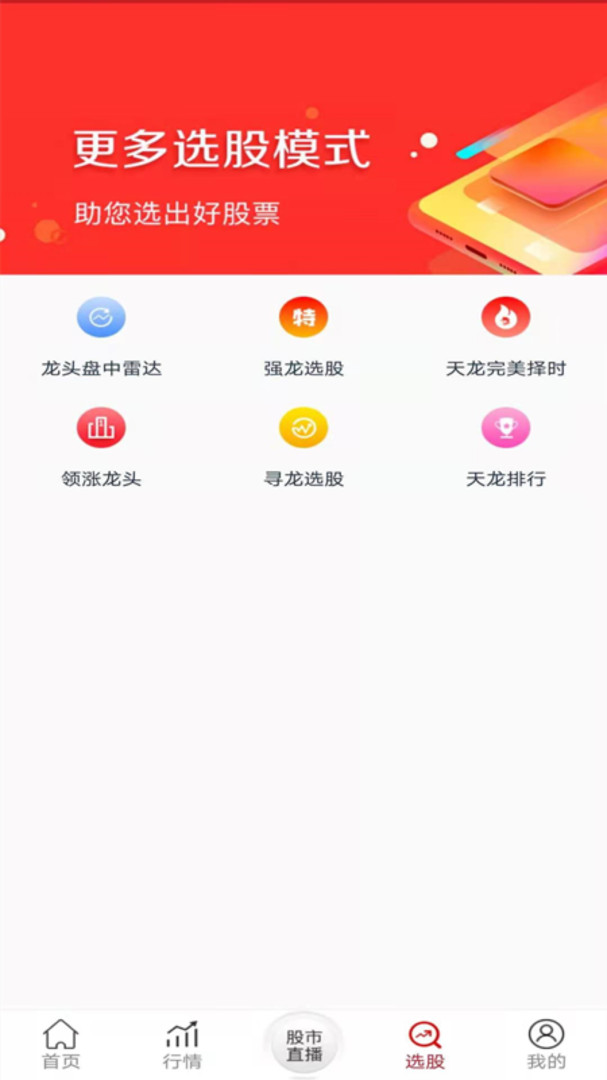This screenshot has width=607, height=1080.
Task: Select the 选股 tab
Action: (x=425, y=1045)
